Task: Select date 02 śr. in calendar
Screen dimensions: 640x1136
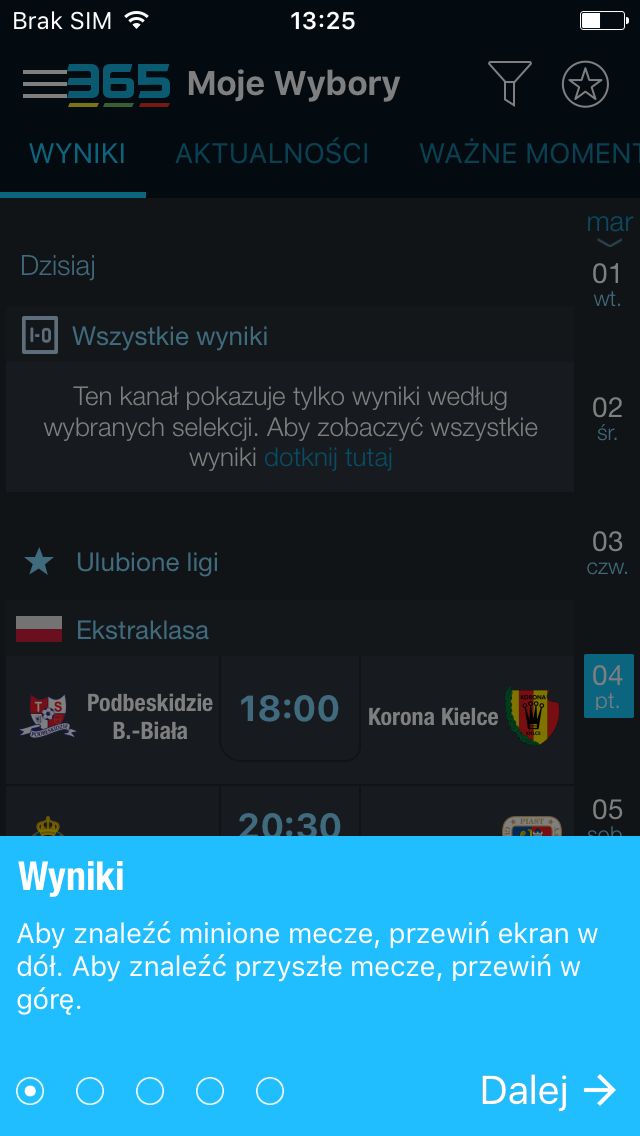Action: pos(607,418)
